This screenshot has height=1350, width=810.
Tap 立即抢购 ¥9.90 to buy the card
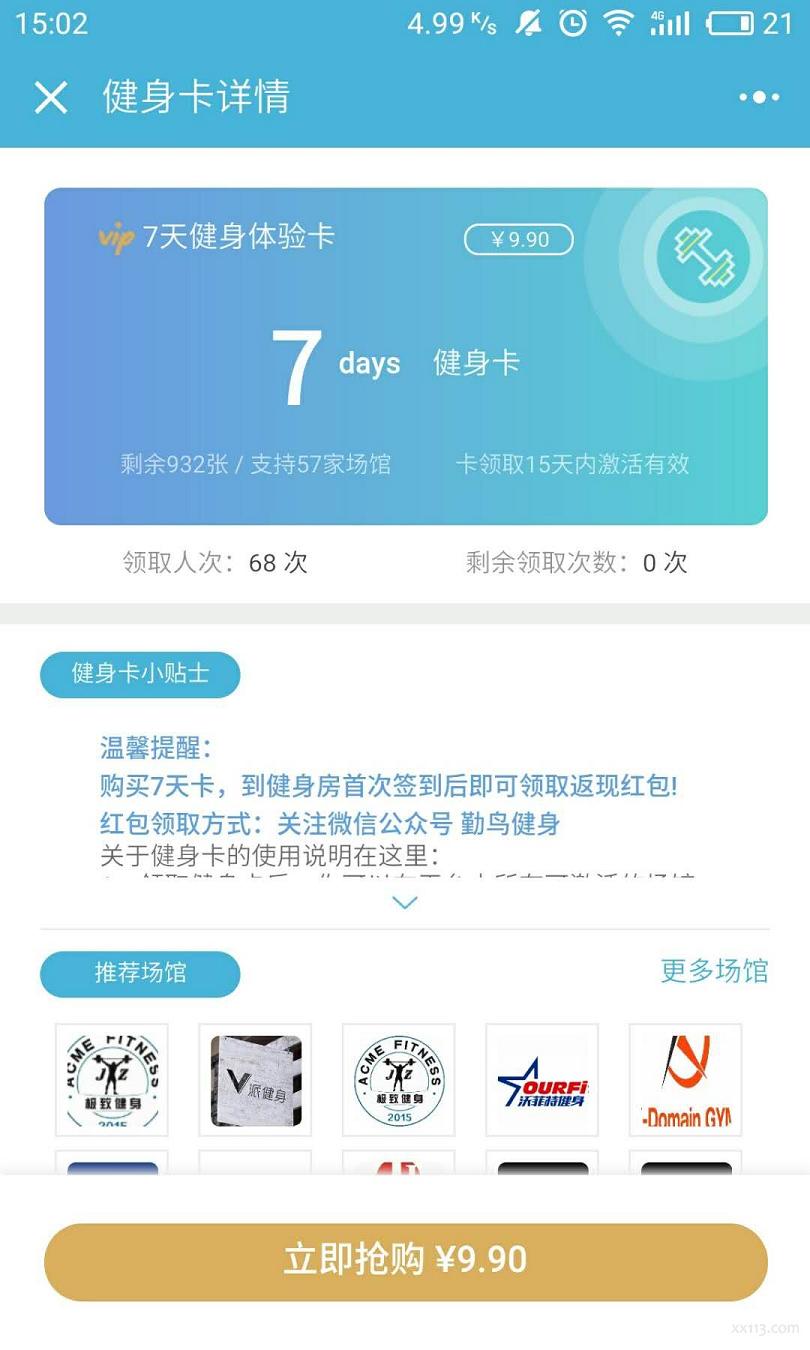click(x=405, y=1260)
